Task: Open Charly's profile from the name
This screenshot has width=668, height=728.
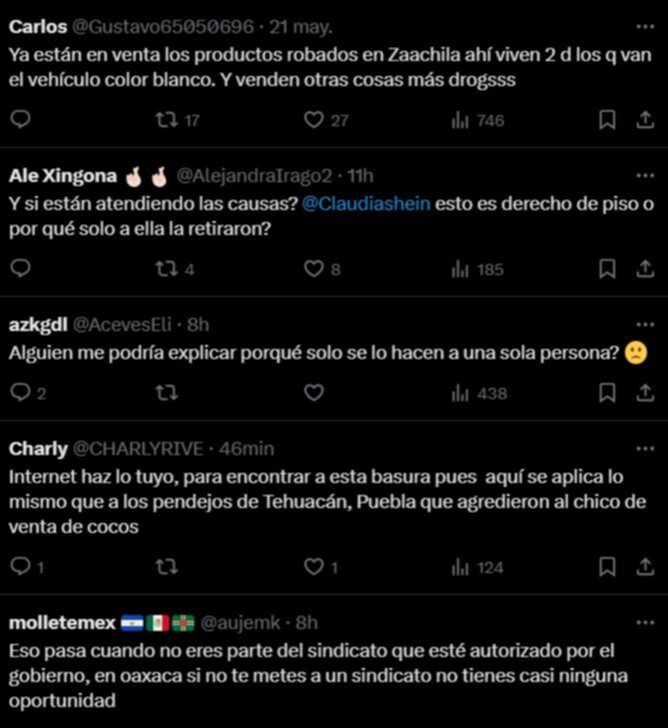Action: click(38, 449)
